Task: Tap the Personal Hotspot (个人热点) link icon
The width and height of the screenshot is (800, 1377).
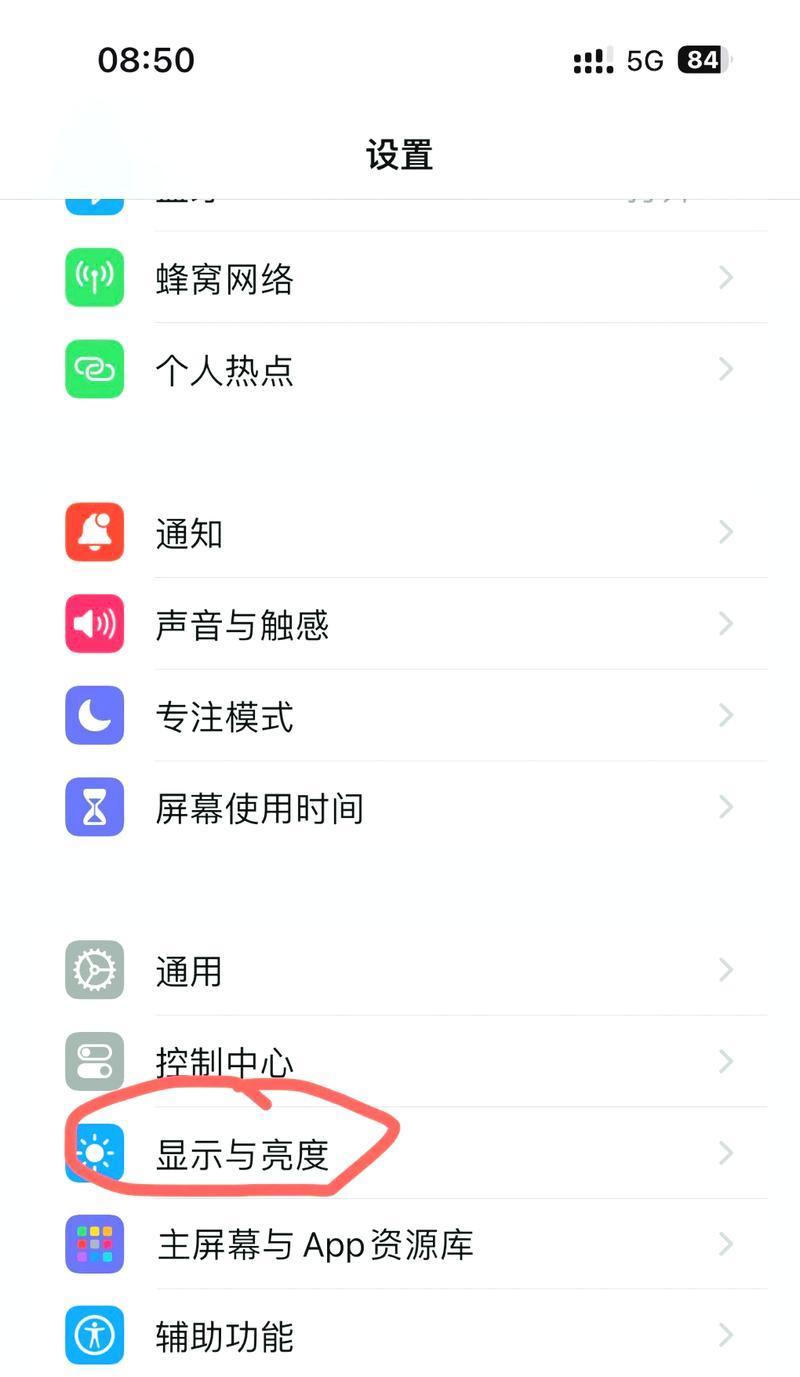Action: click(x=94, y=370)
